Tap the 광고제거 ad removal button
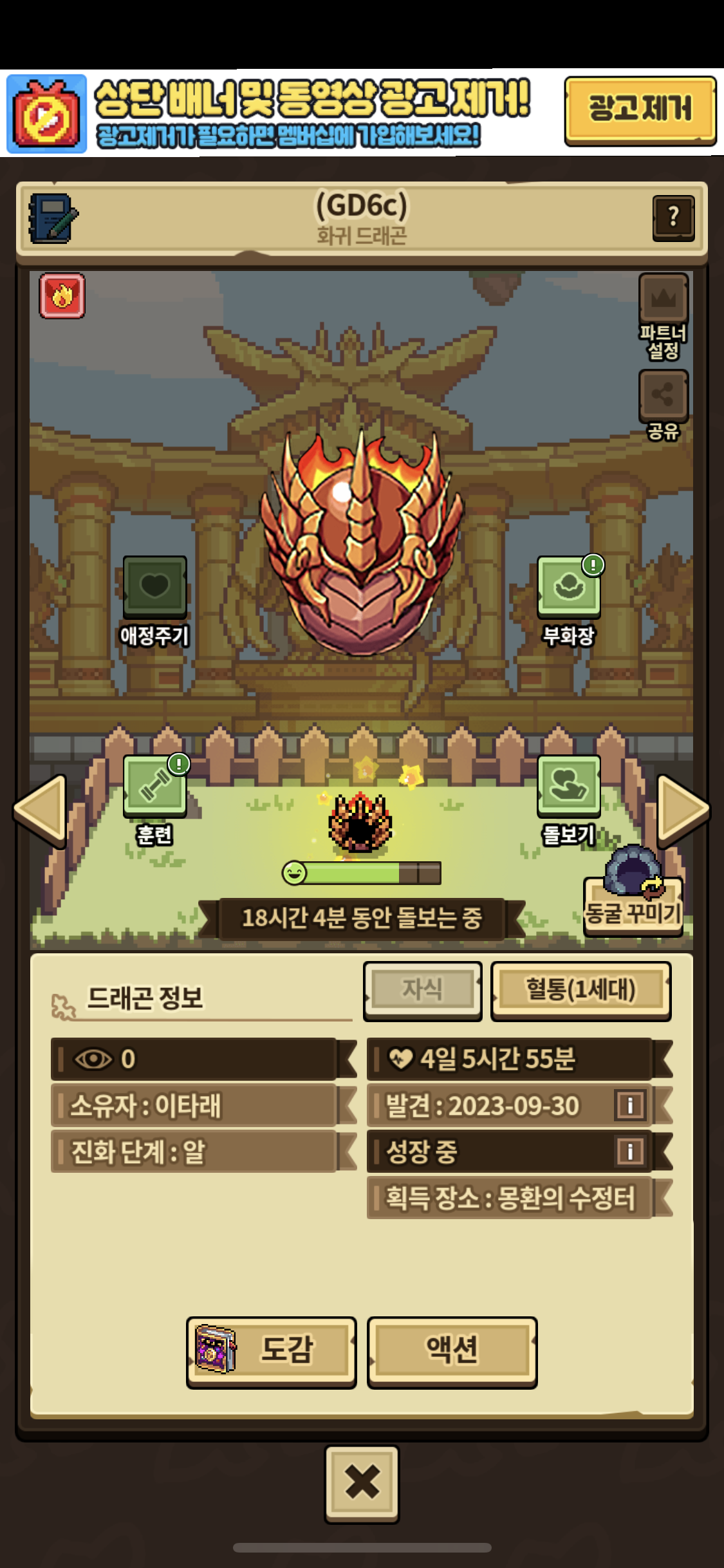 640,111
